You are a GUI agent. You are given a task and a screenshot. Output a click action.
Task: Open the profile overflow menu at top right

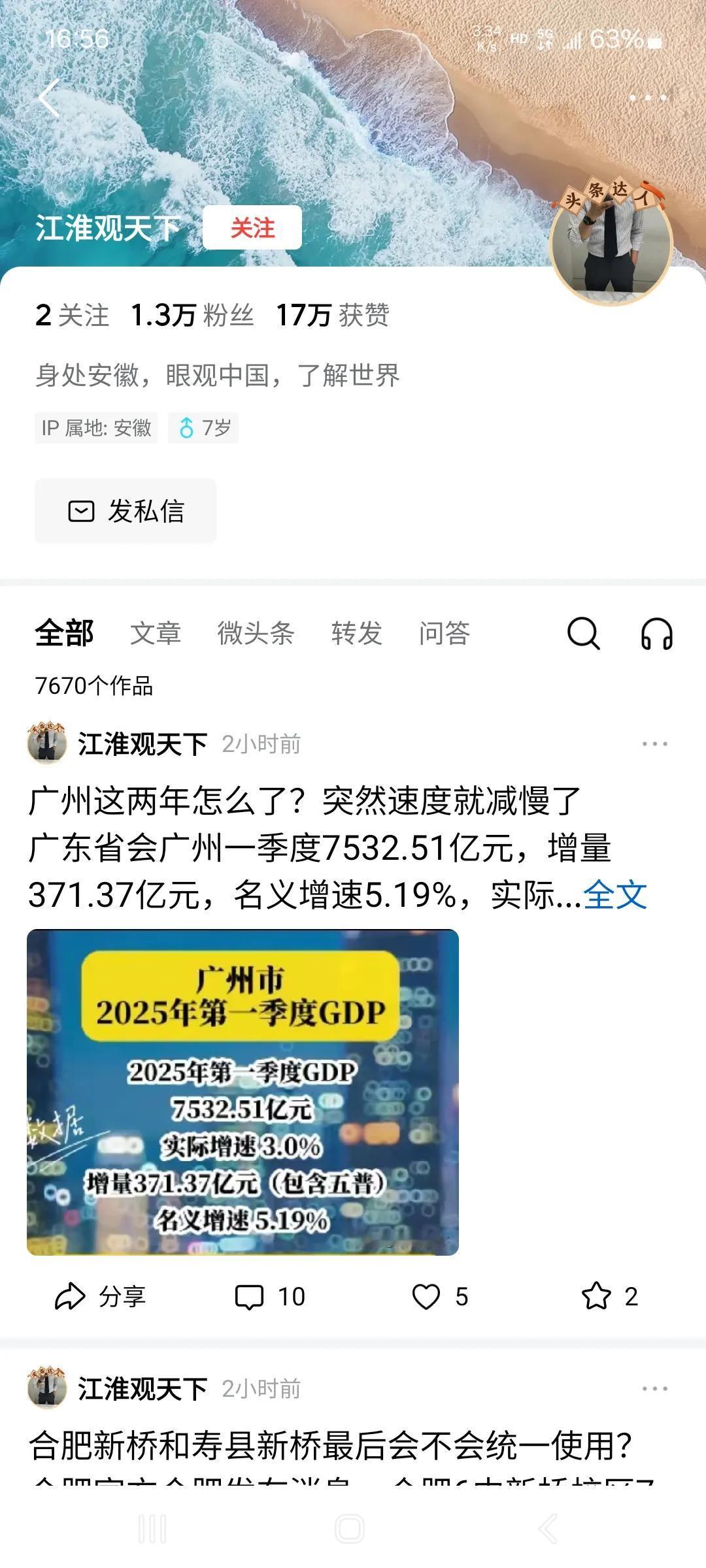point(647,98)
